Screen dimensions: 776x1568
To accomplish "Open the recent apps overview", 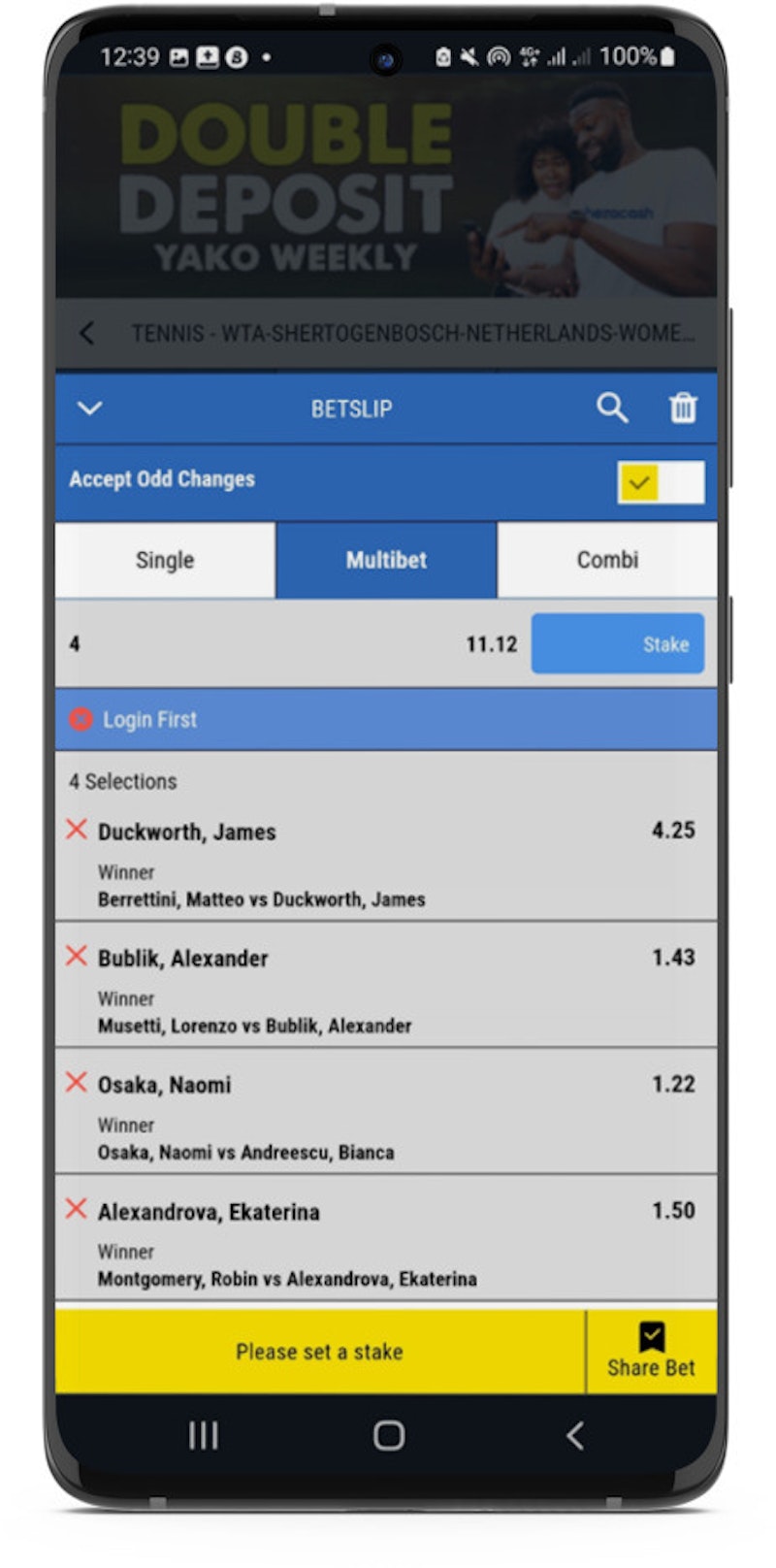I will pyautogui.click(x=204, y=1435).
